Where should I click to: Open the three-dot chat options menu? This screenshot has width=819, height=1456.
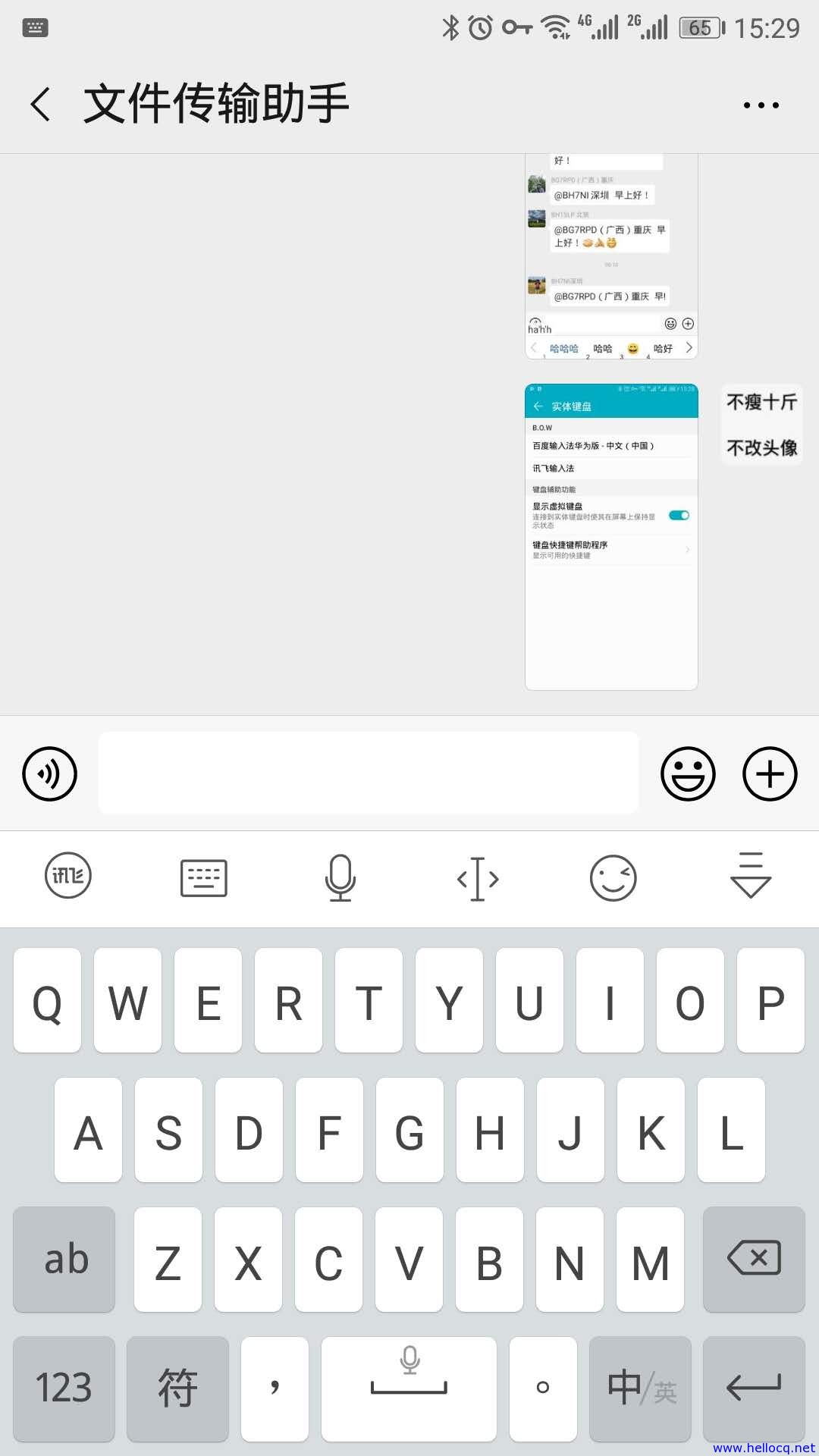click(761, 105)
